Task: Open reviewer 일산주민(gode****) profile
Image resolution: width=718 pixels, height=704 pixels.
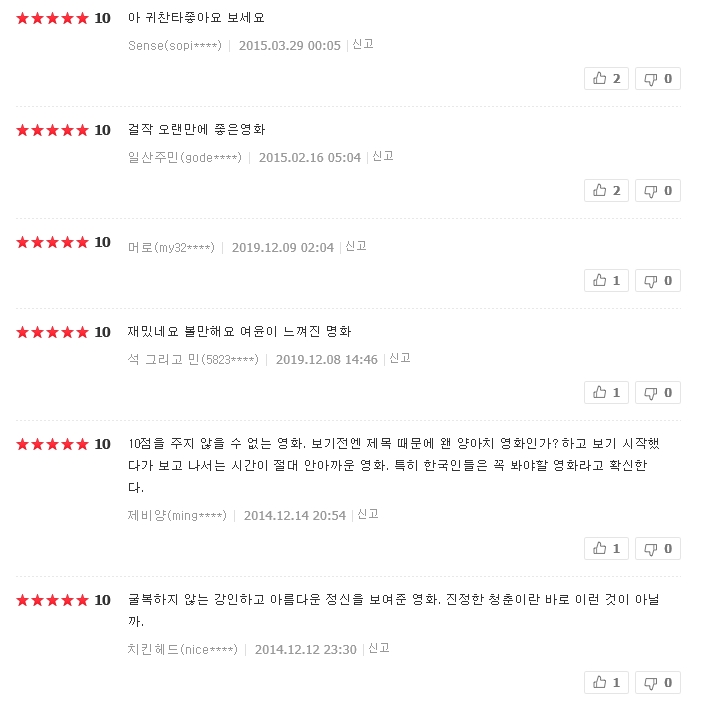Action: (184, 157)
